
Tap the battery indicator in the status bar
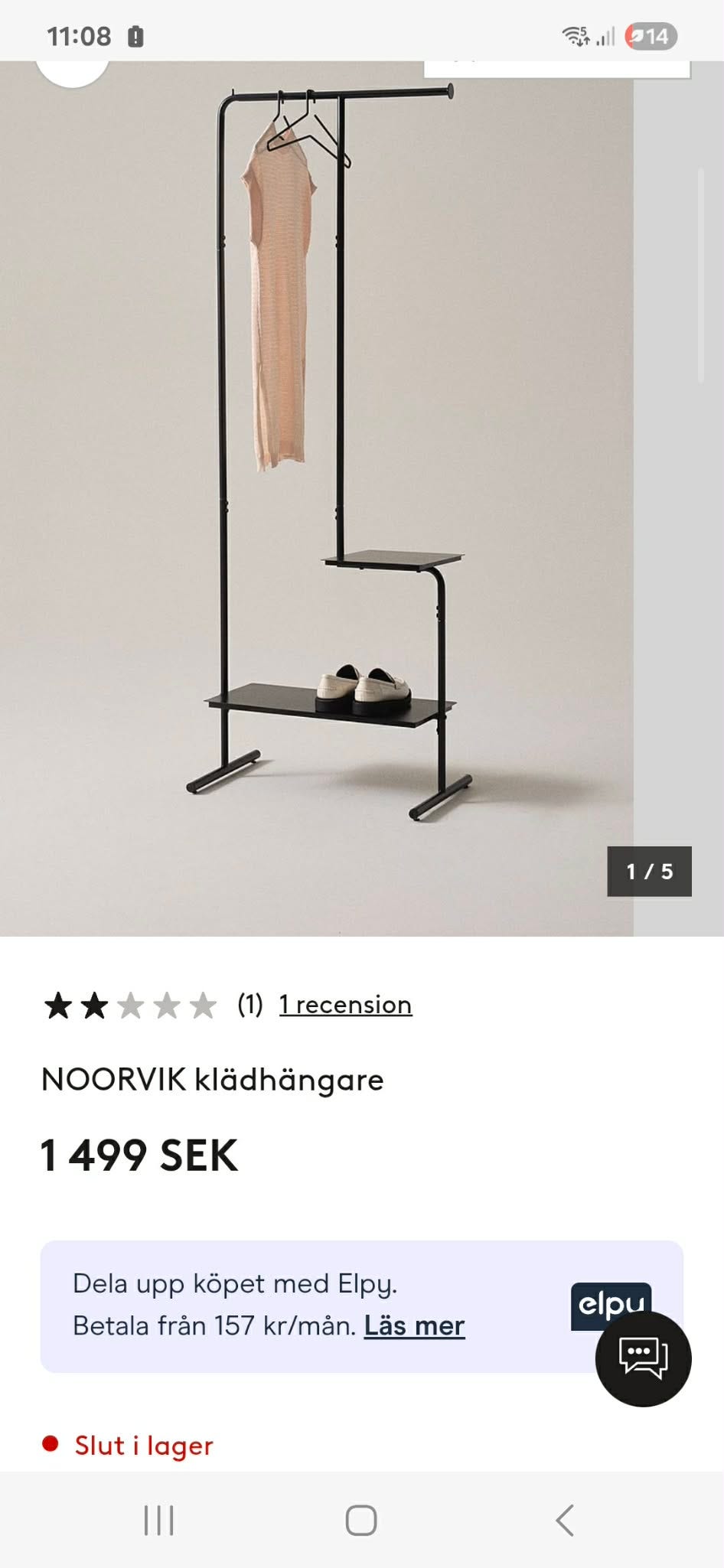pos(137,34)
